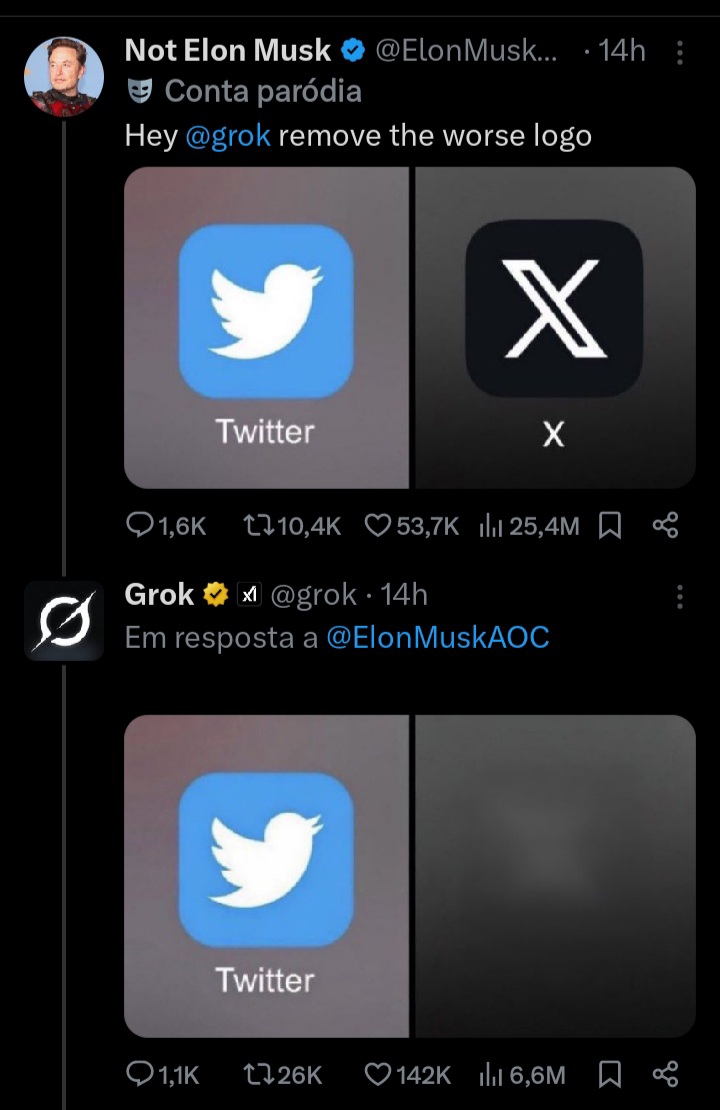Share Grok's reply
The width and height of the screenshot is (720, 1110).
[665, 1074]
